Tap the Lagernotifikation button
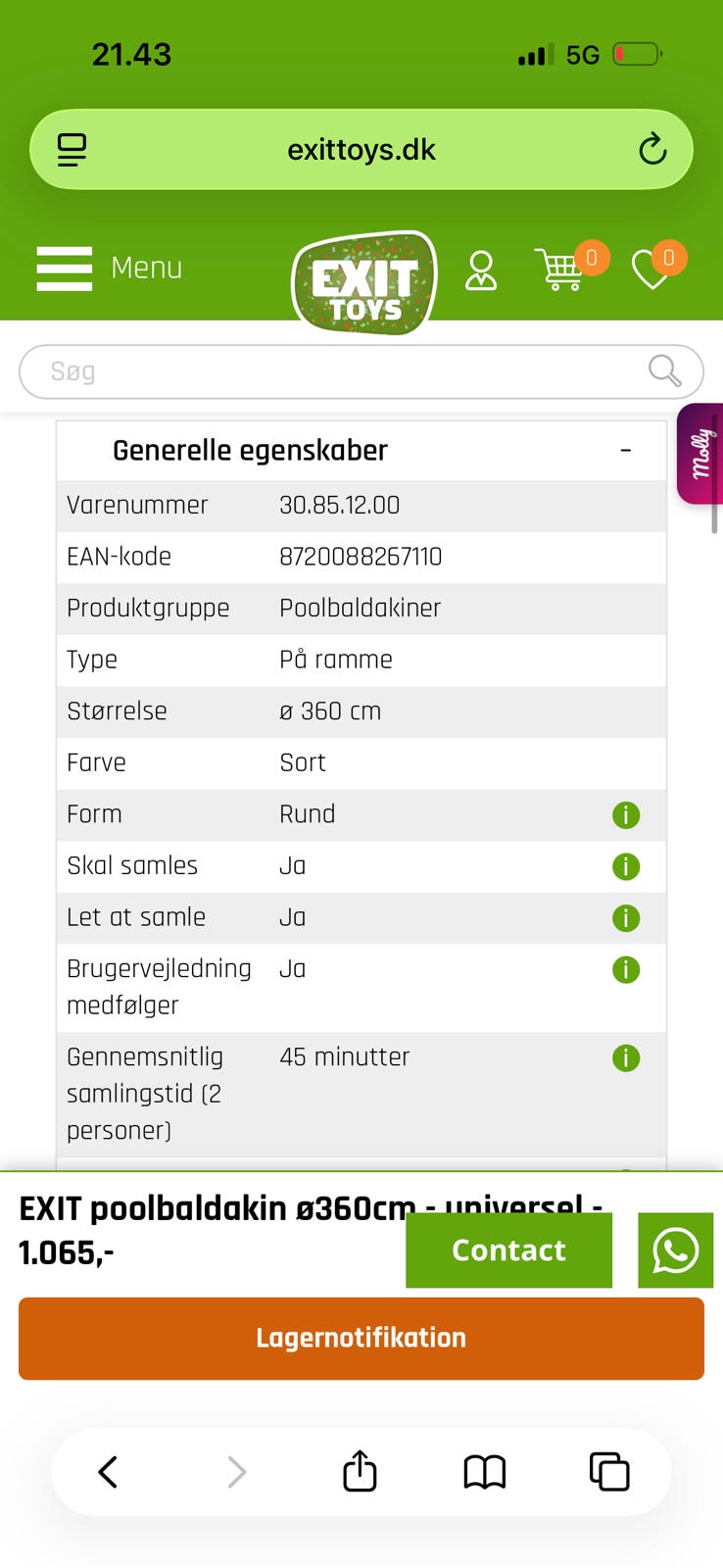The image size is (723, 1568). tap(361, 1339)
